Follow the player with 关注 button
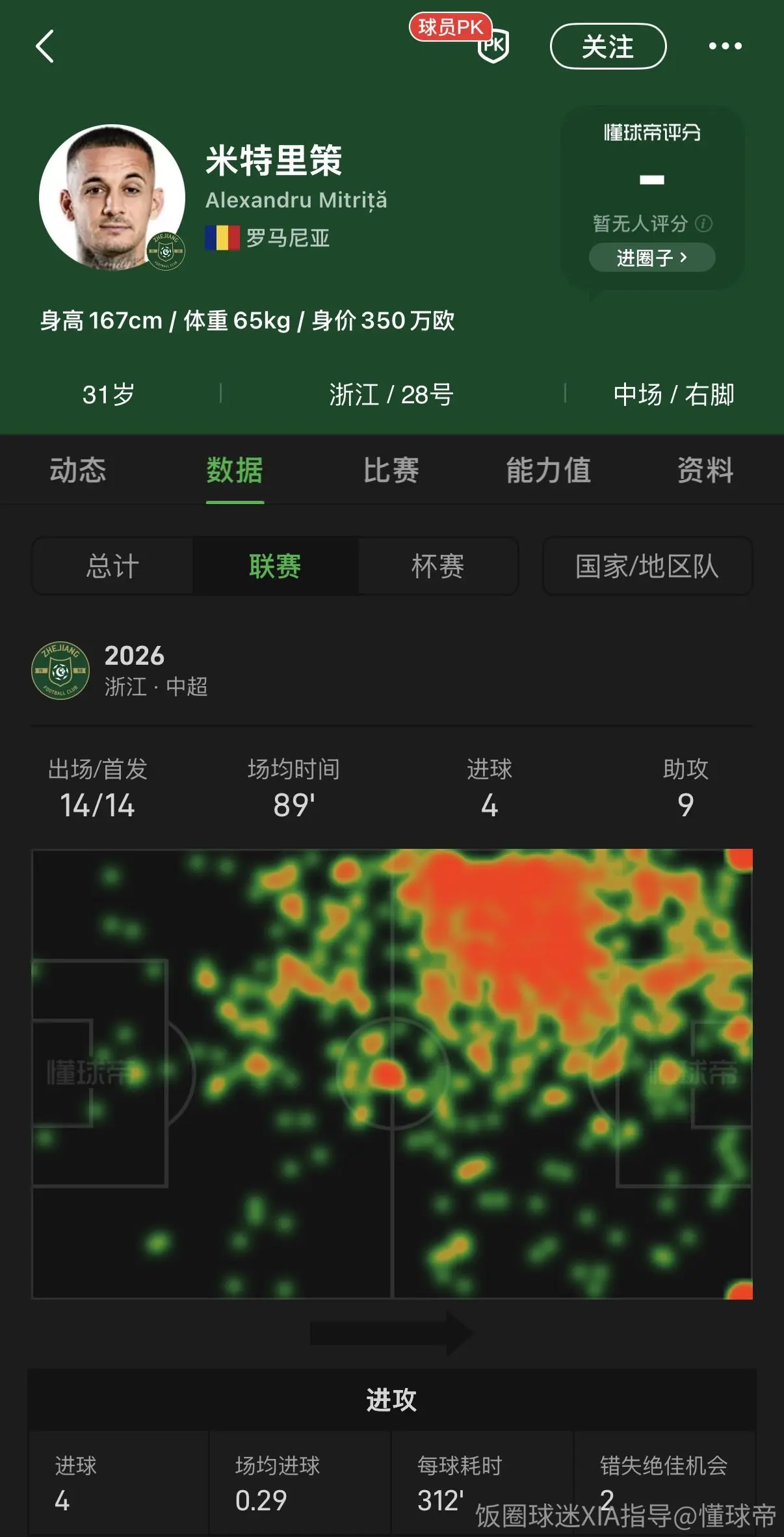The height and width of the screenshot is (1537, 784). [608, 46]
